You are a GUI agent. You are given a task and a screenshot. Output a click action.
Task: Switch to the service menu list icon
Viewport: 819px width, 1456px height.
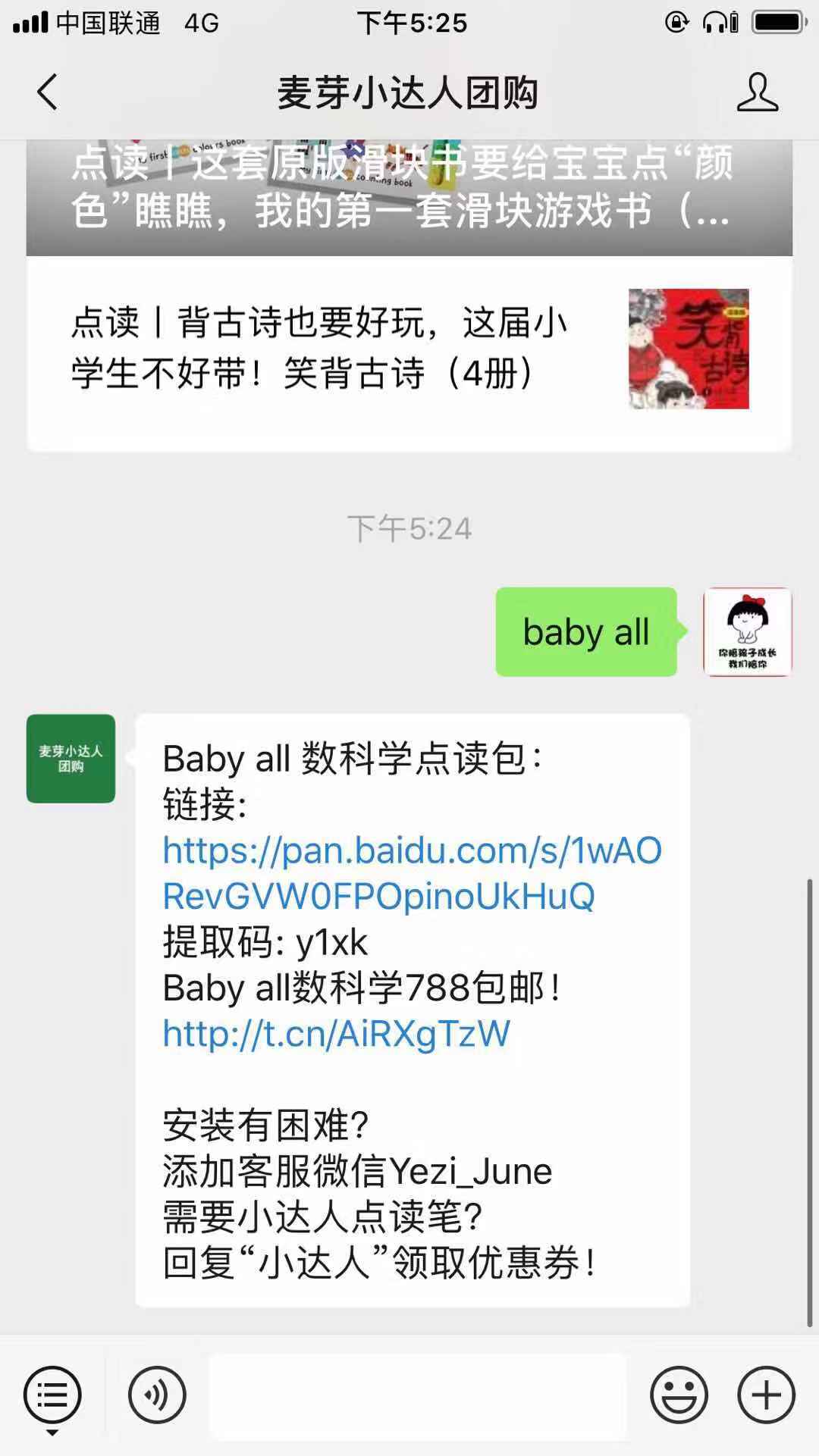(52, 1395)
